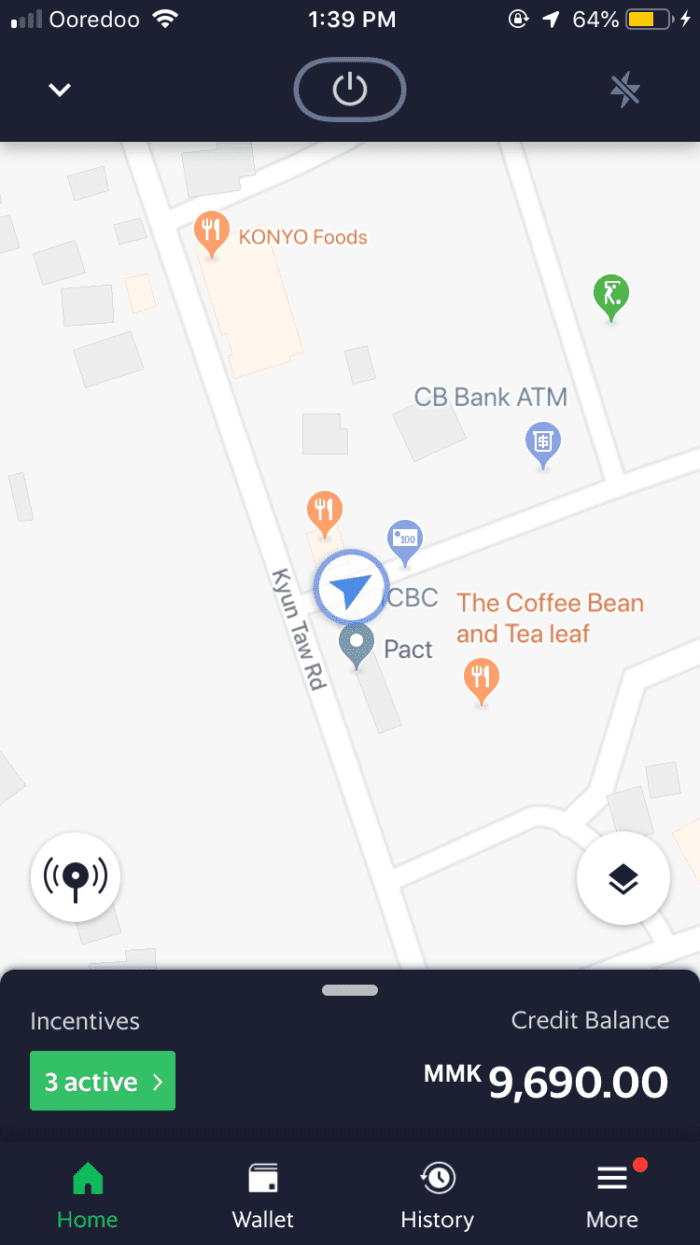This screenshot has height=1245, width=700.
Task: Switch to the History tab
Action: tap(437, 1196)
